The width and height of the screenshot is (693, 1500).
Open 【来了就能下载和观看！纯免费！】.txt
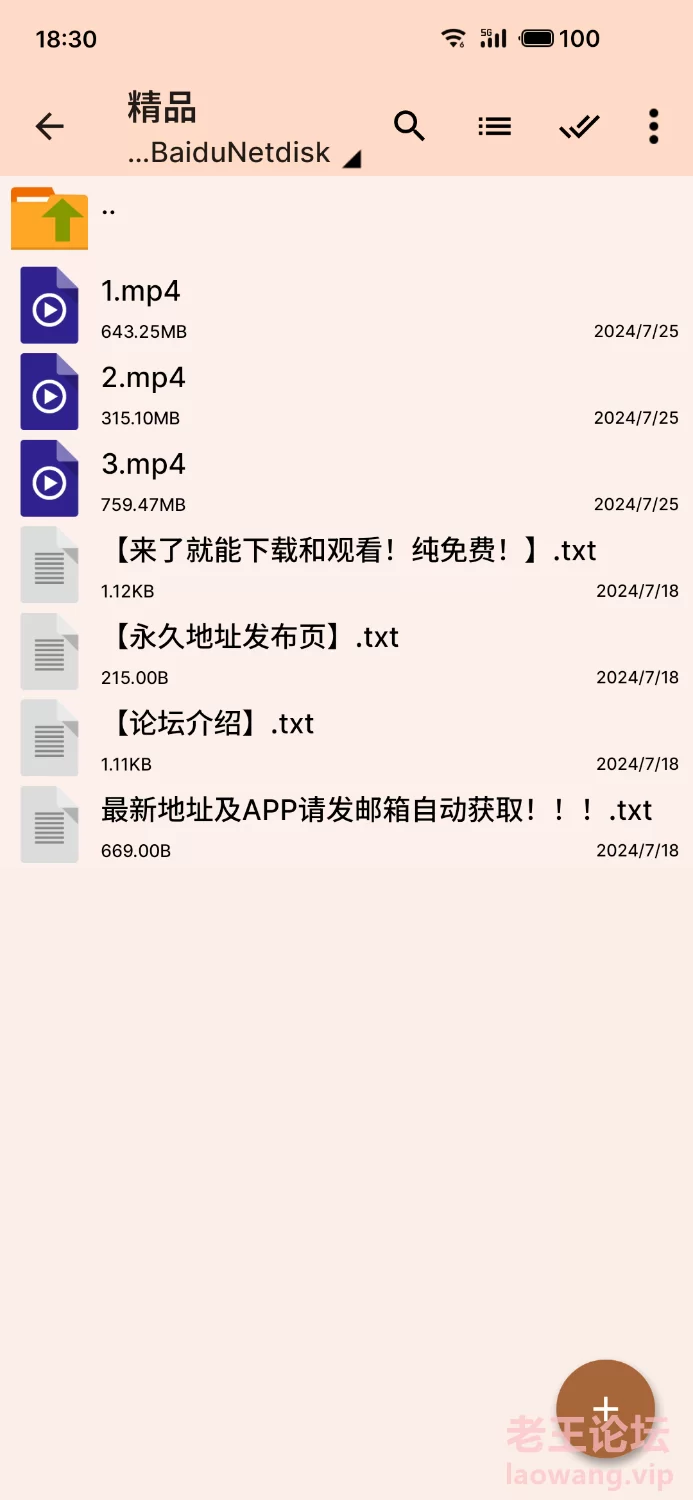(x=346, y=564)
